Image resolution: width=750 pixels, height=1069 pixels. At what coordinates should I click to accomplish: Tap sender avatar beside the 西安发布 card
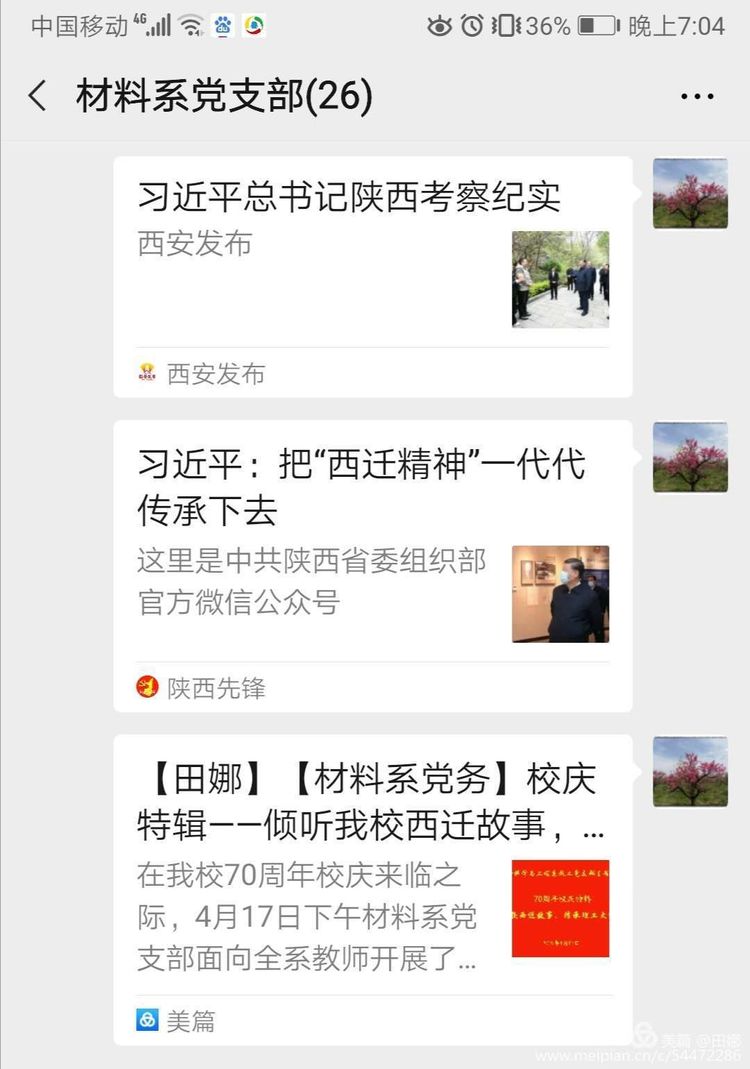click(690, 193)
